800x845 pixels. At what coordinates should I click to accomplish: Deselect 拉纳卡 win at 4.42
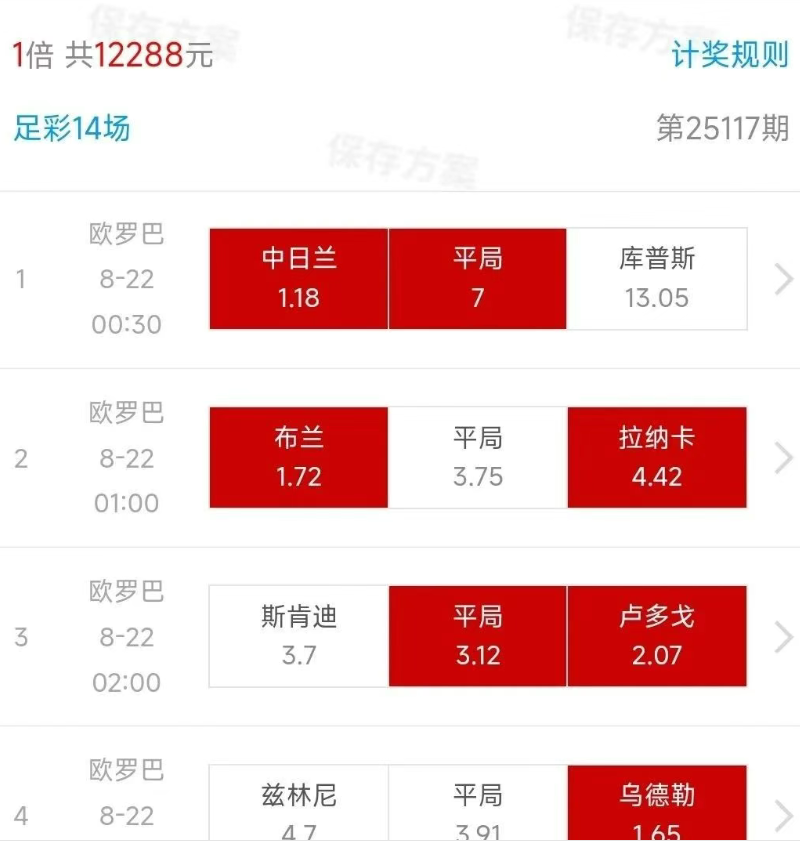pyautogui.click(x=656, y=457)
